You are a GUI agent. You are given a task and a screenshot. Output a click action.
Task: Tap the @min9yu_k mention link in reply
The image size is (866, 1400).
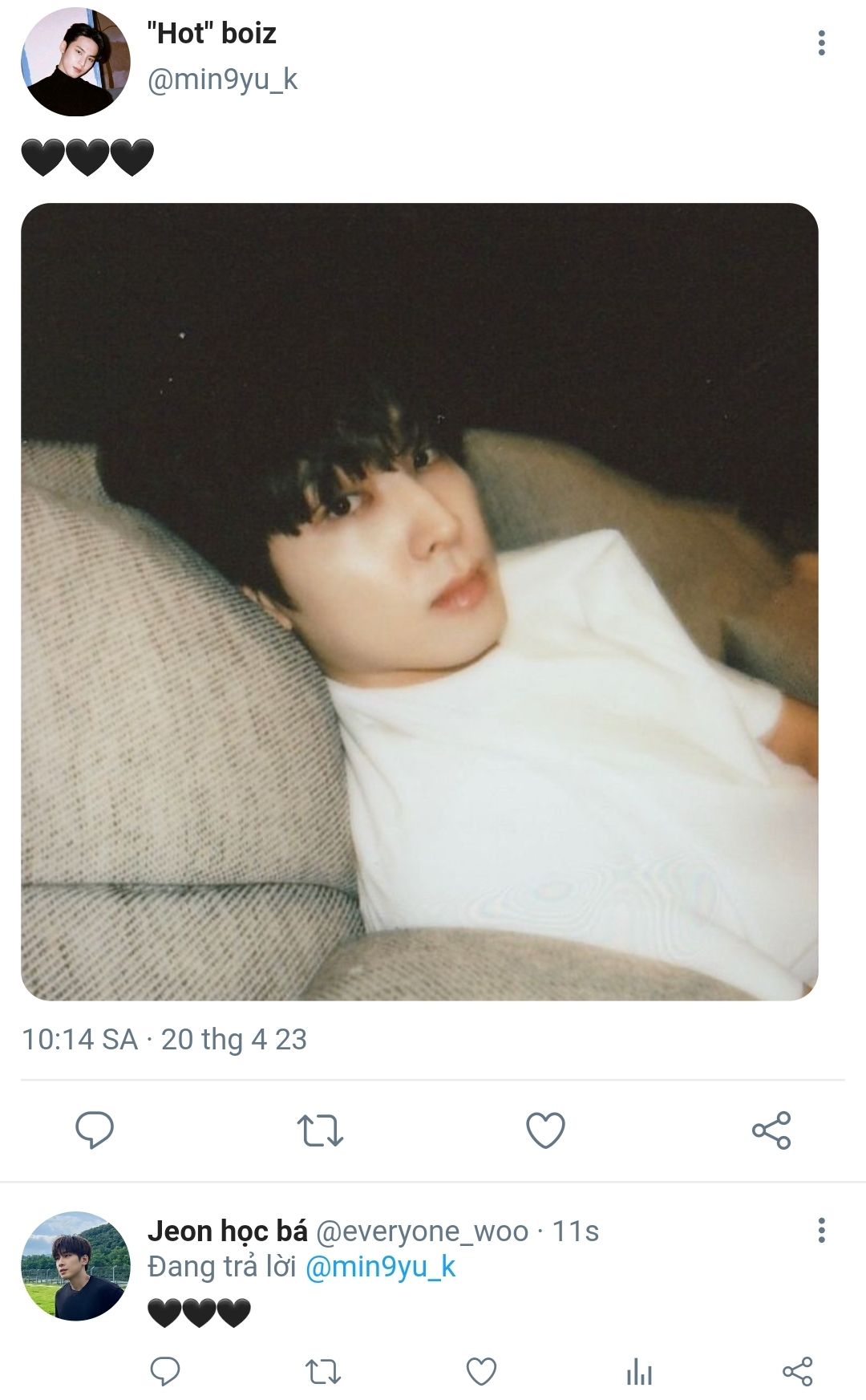[x=381, y=1267]
